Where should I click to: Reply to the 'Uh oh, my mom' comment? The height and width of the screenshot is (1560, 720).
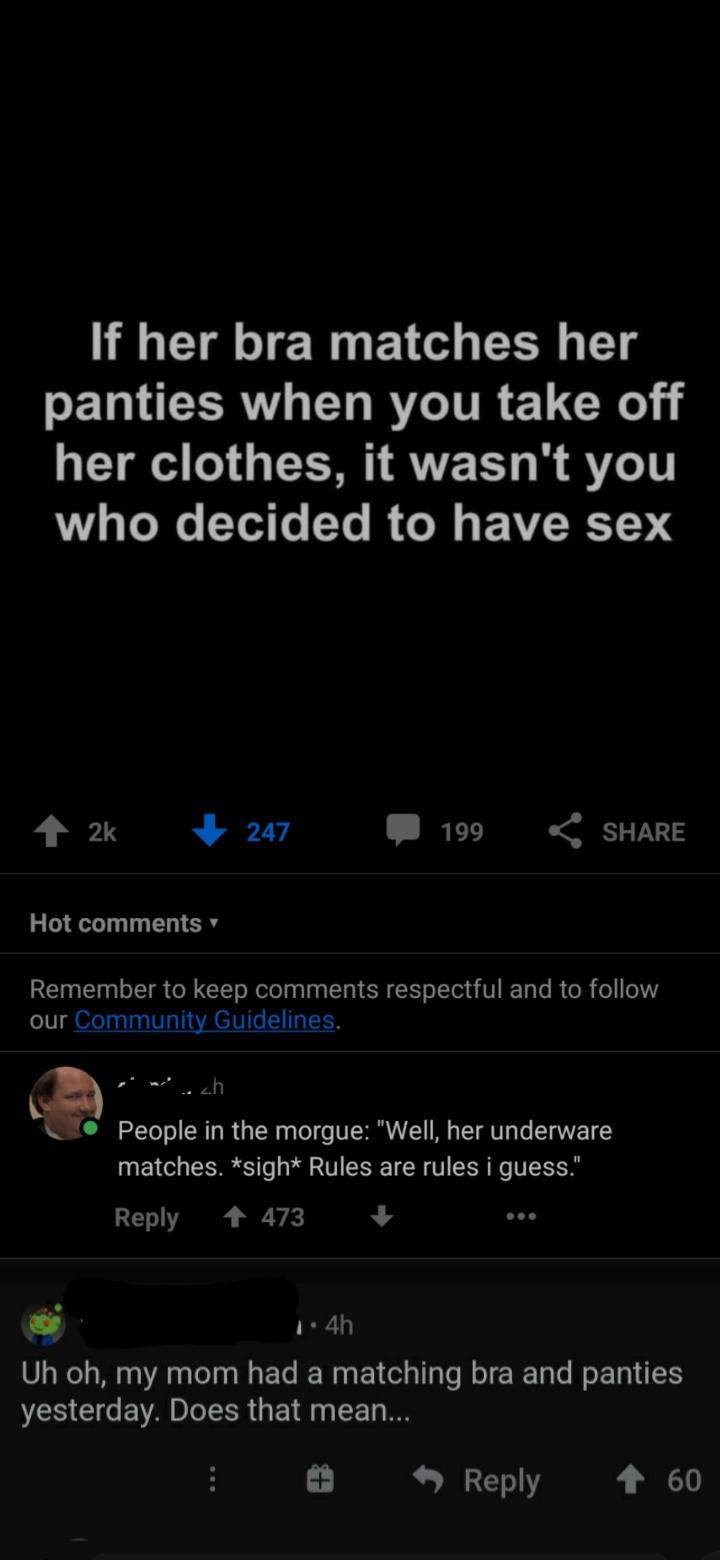pos(478,1480)
